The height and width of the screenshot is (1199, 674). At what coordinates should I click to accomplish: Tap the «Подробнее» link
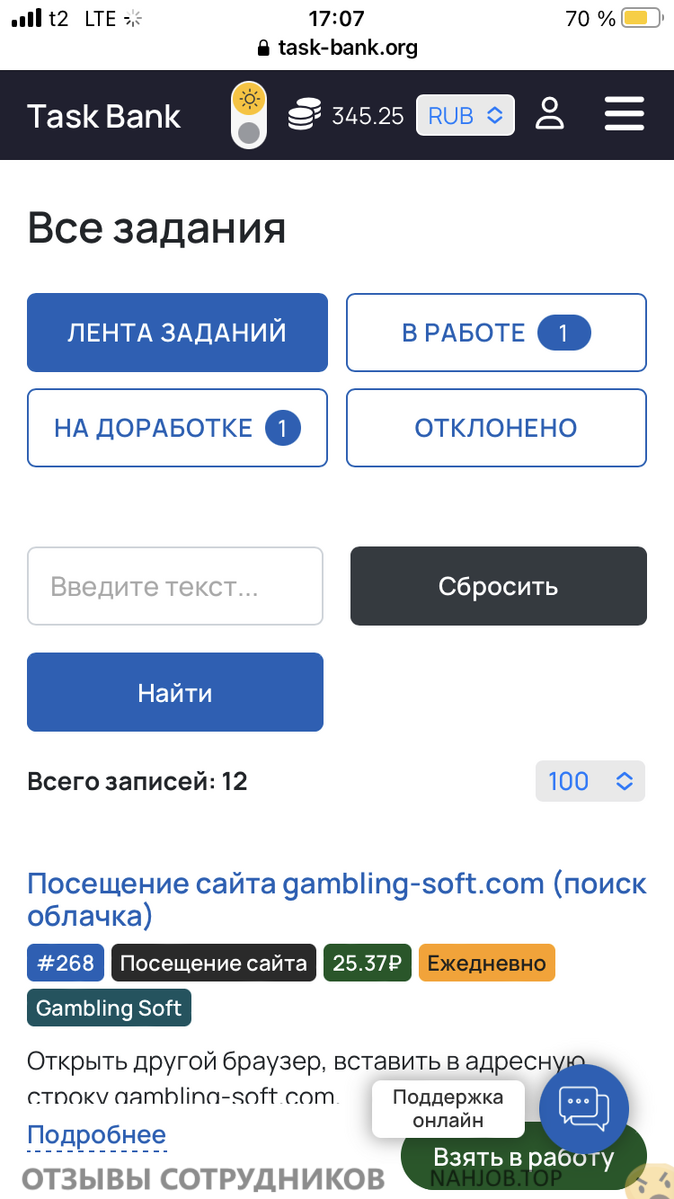(x=96, y=1135)
